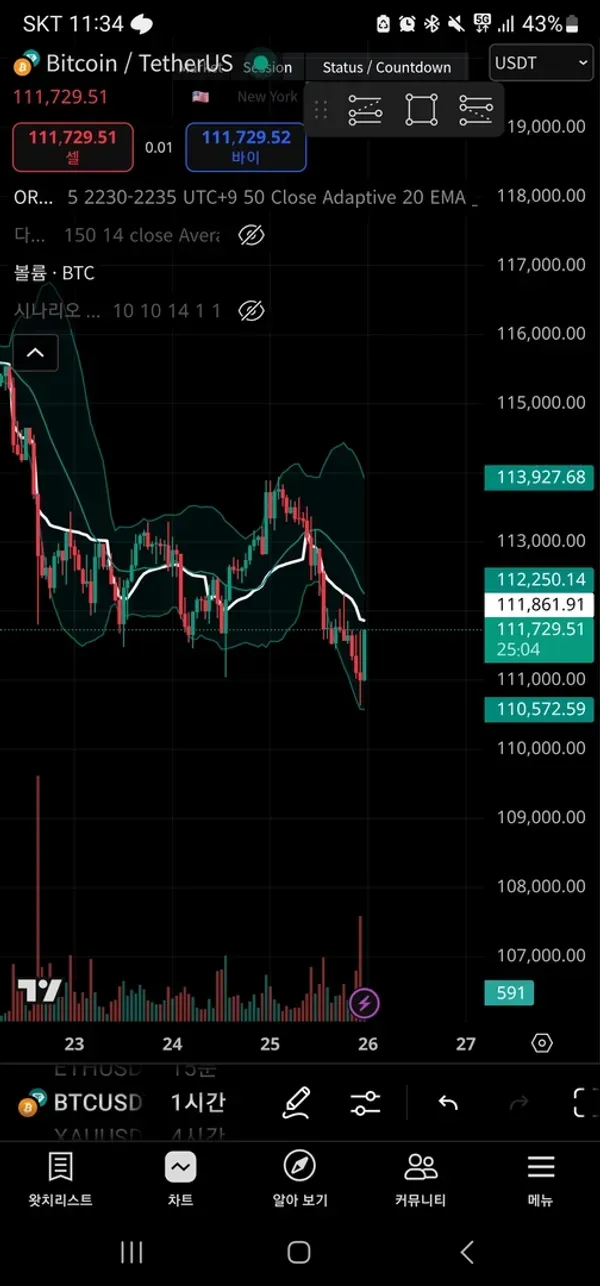Open the 메뉴 tab
The width and height of the screenshot is (600, 1286).
[x=540, y=1179]
